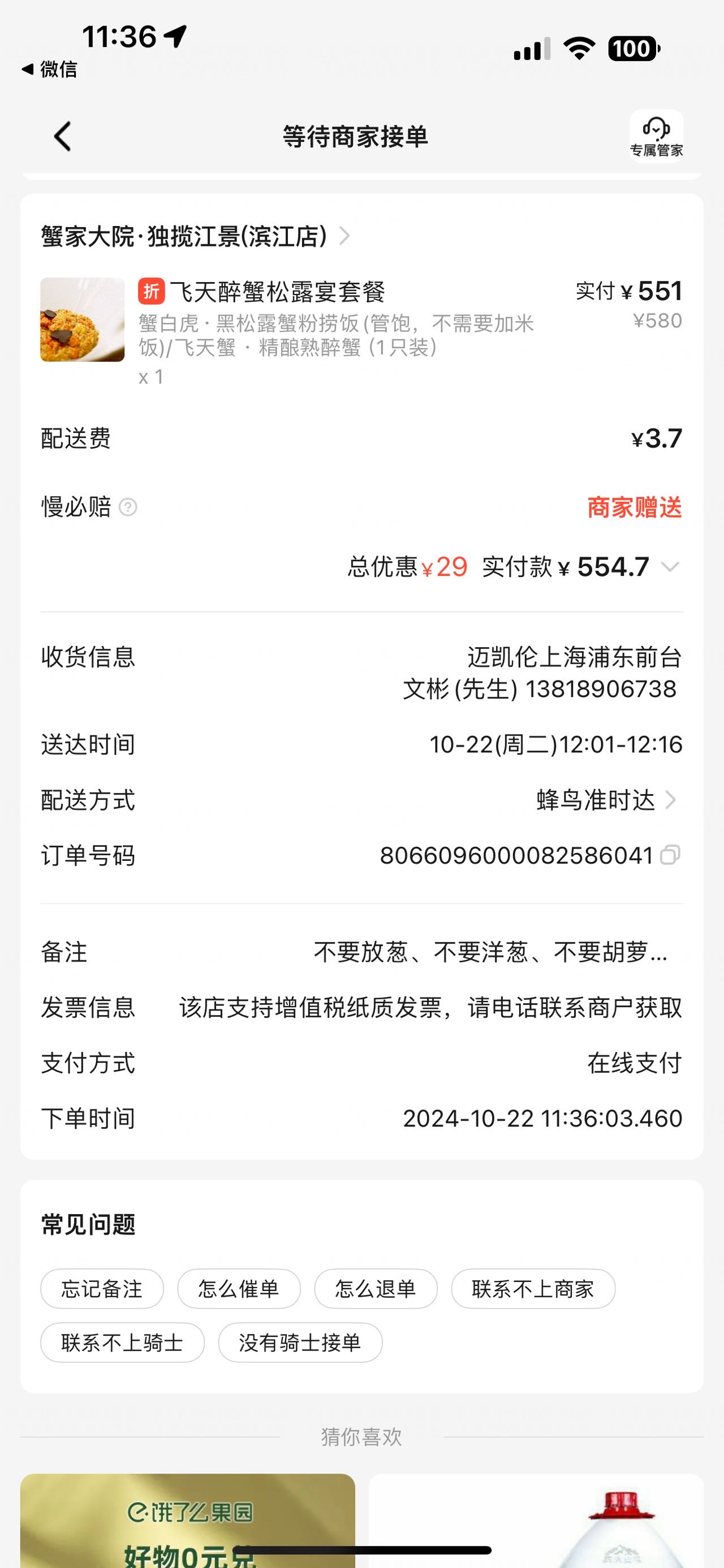Copy the order number
Screen dimensions: 724x1568
tap(670, 855)
